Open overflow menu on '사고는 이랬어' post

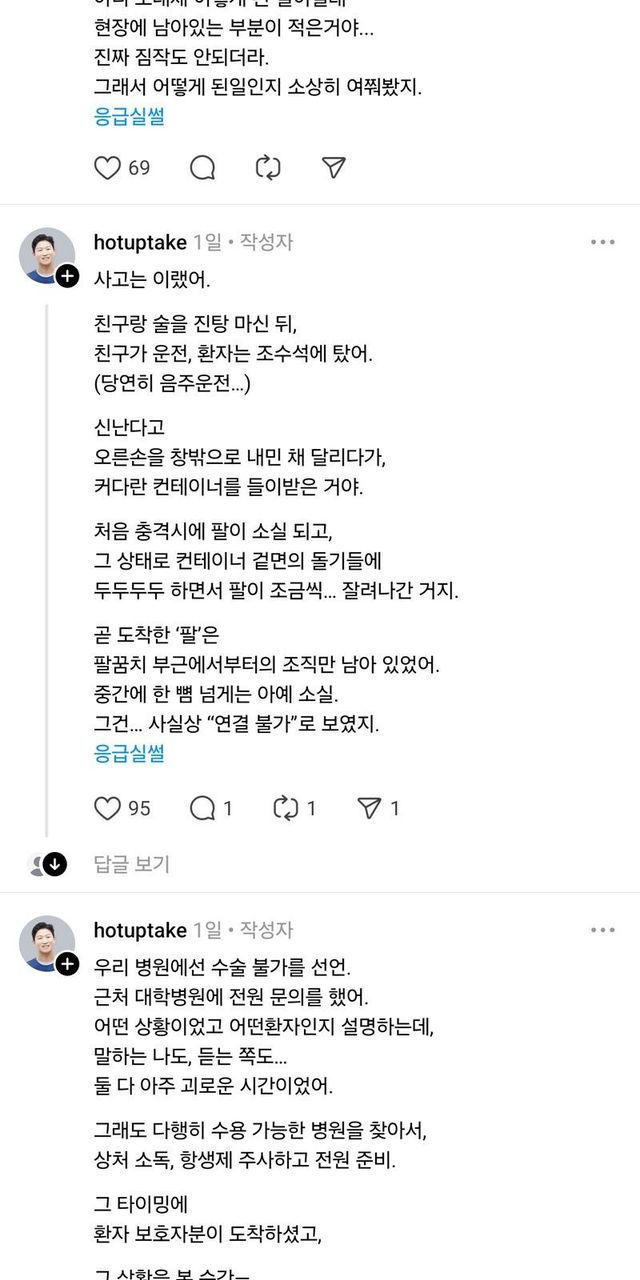(603, 242)
